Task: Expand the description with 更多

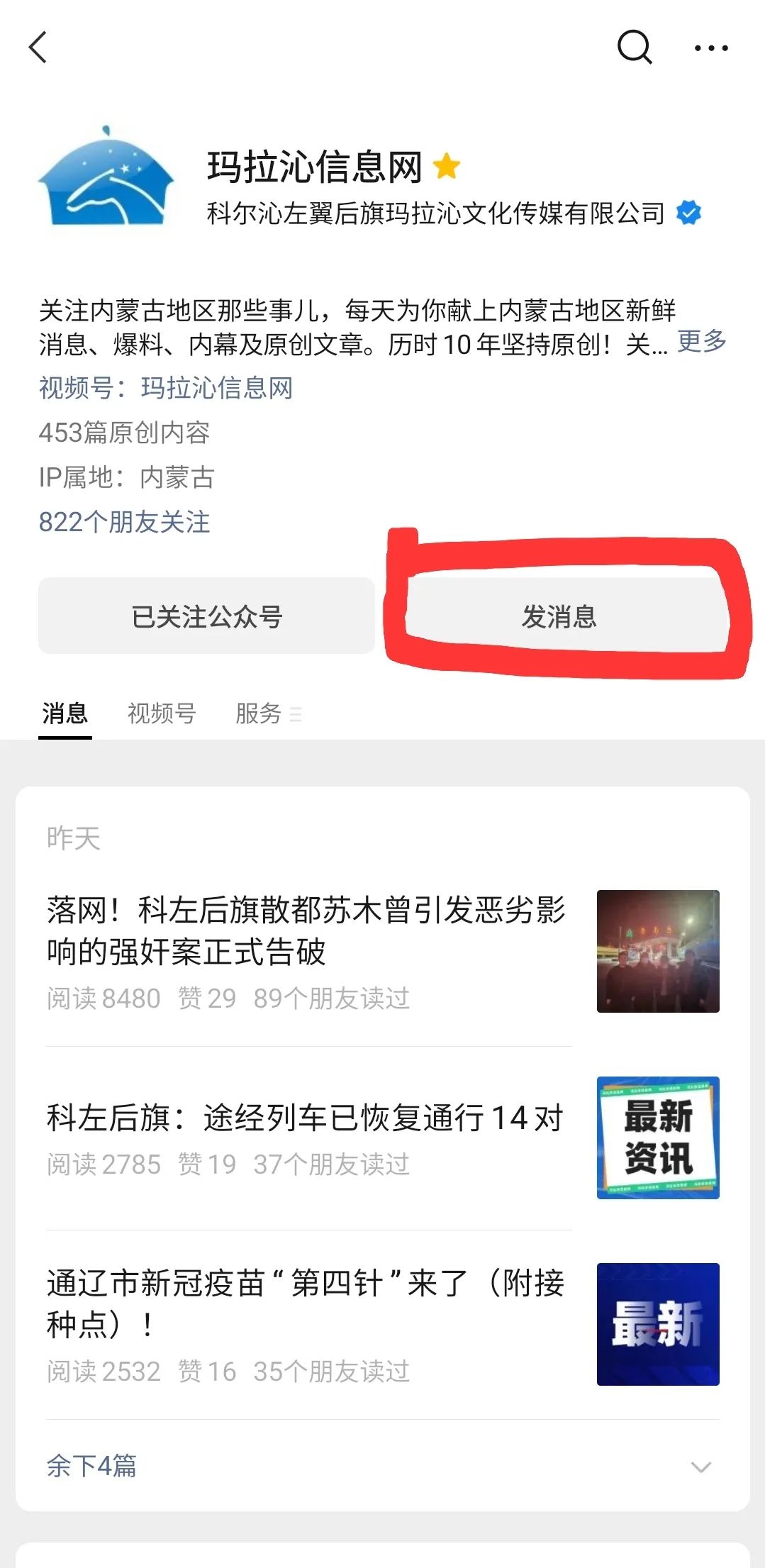Action: 701,341
